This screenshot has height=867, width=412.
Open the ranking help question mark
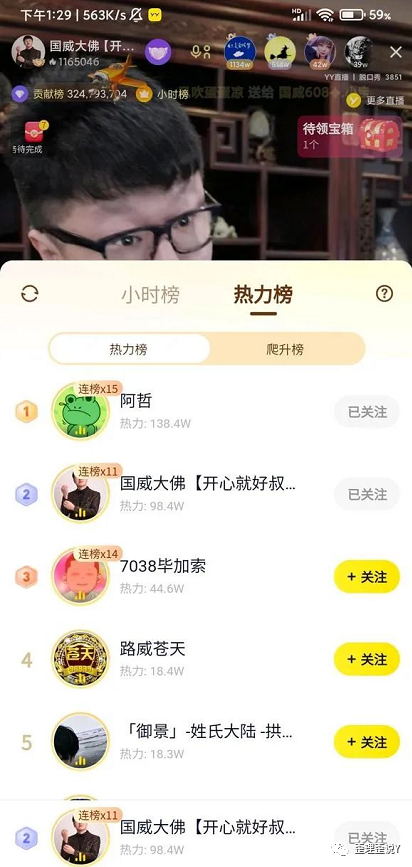pos(384,294)
